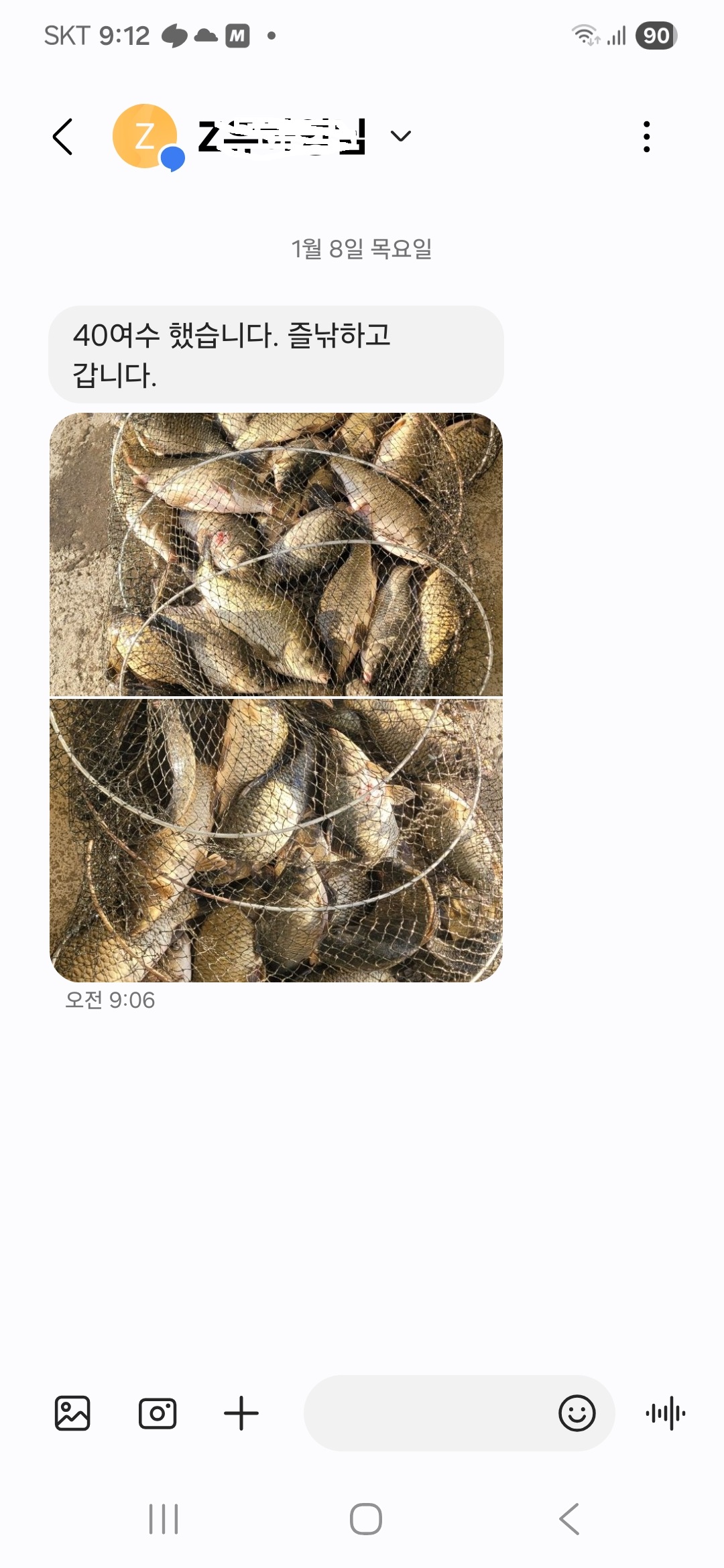Open conversation options via three-dot menu

646,136
